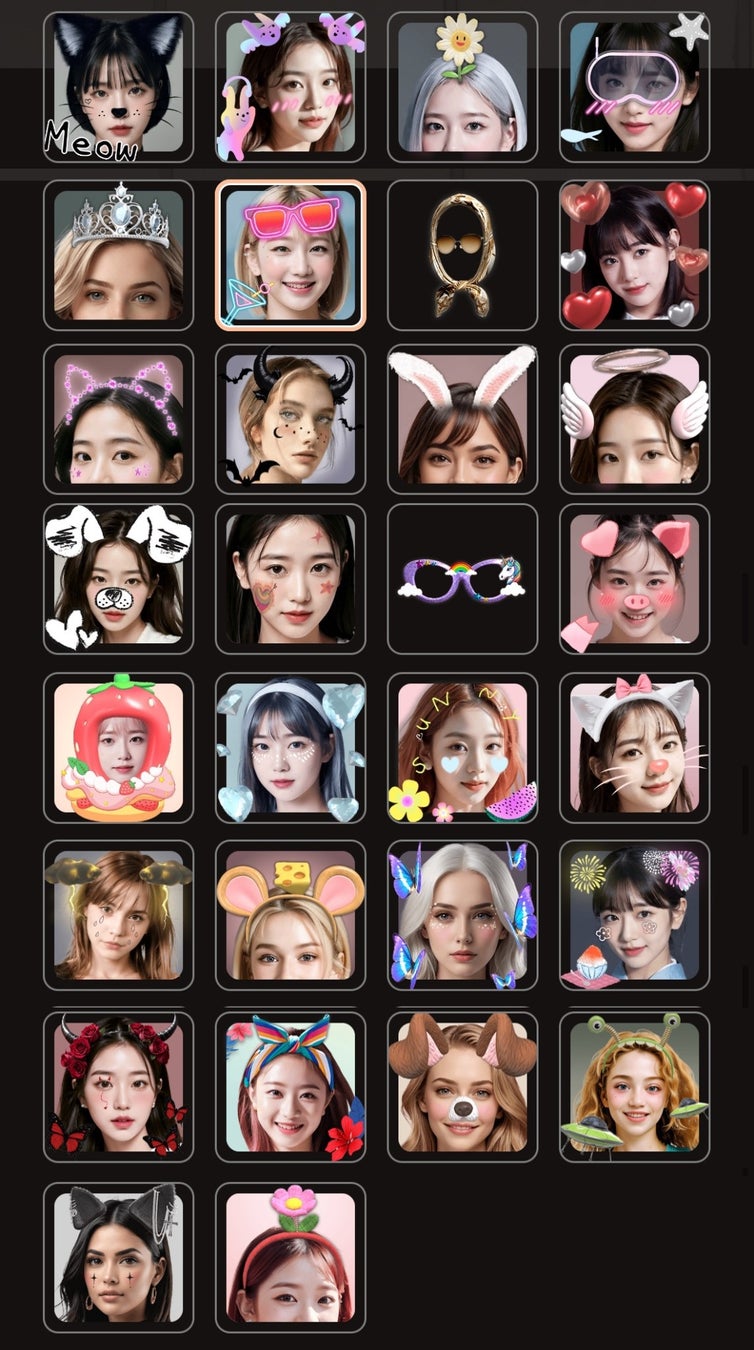Apply the pink pig nose filter
Image resolution: width=754 pixels, height=1350 pixels.
click(x=634, y=579)
